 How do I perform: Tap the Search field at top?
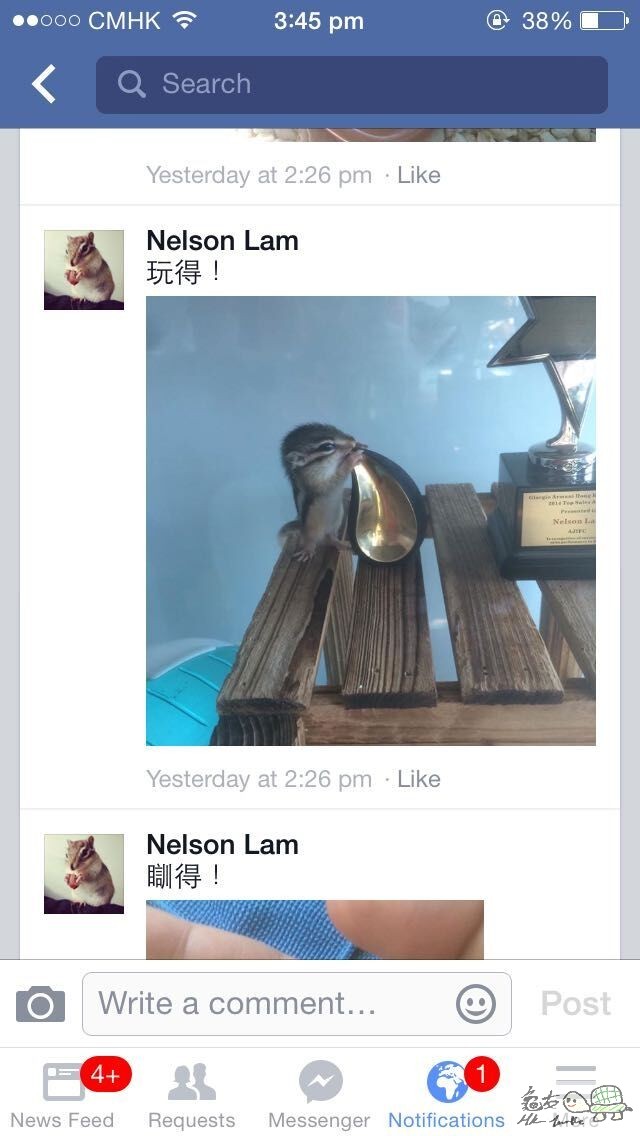coord(351,85)
